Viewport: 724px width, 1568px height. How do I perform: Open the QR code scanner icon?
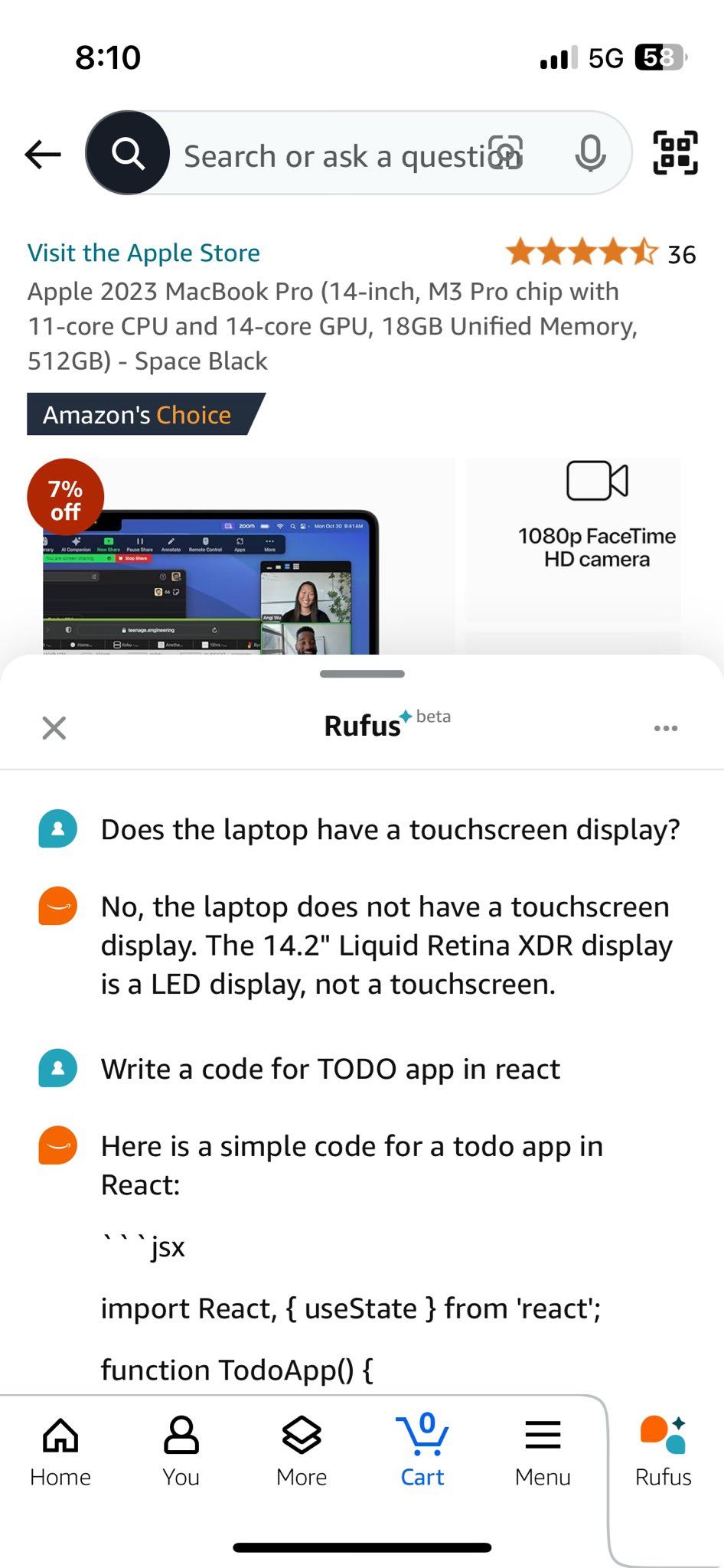click(675, 153)
